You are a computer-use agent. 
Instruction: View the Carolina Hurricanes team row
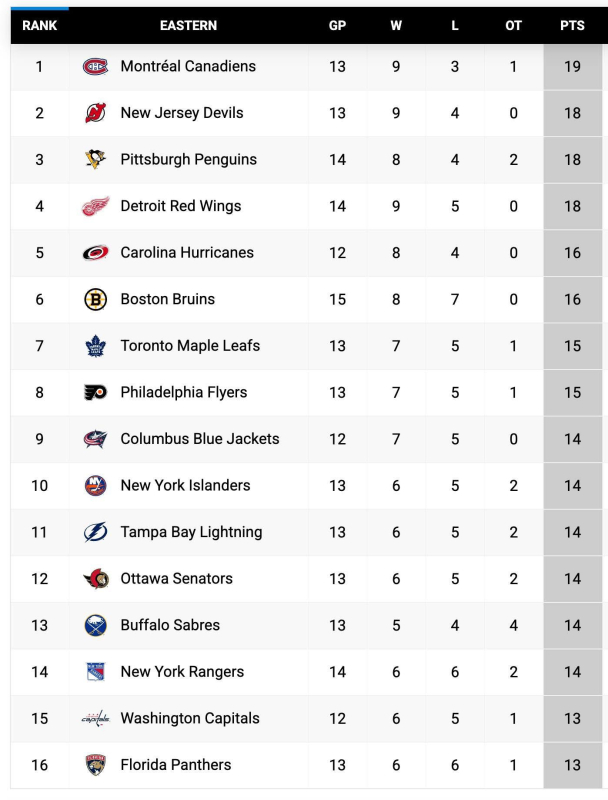tap(187, 253)
